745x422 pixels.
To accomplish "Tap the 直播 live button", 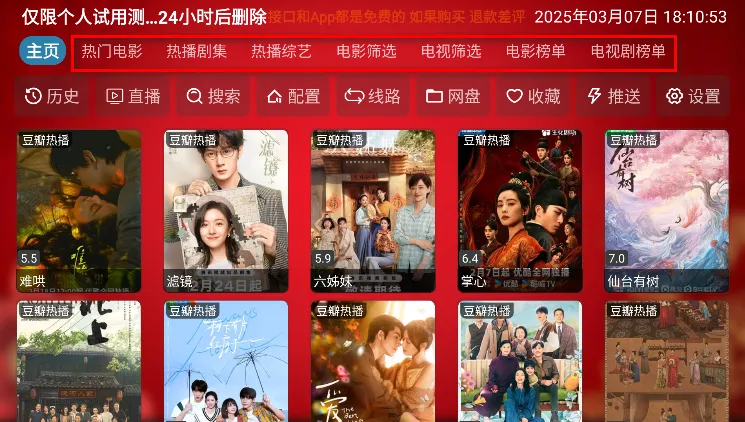I will point(133,96).
